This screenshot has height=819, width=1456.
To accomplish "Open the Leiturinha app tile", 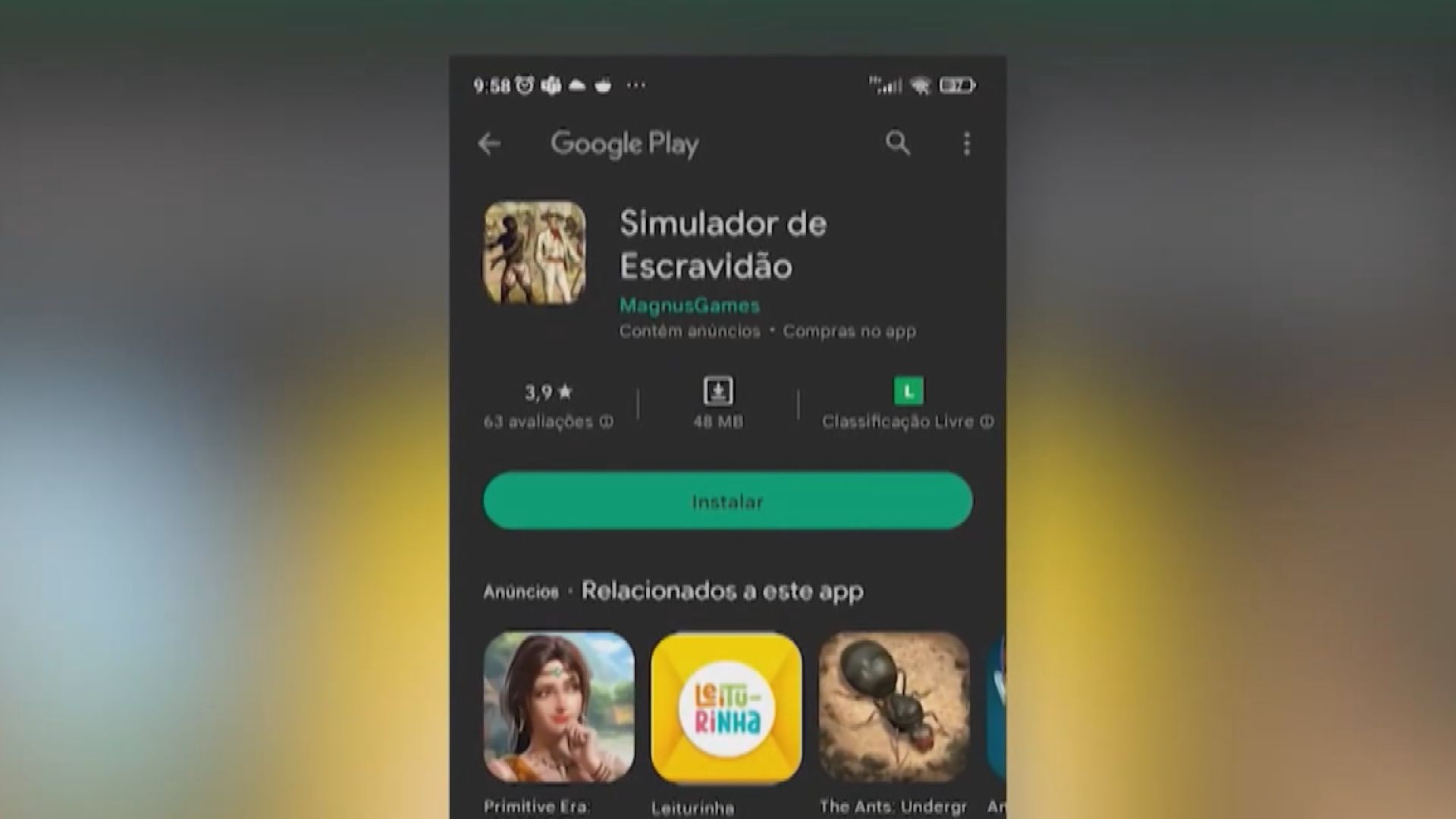I will coord(726,707).
